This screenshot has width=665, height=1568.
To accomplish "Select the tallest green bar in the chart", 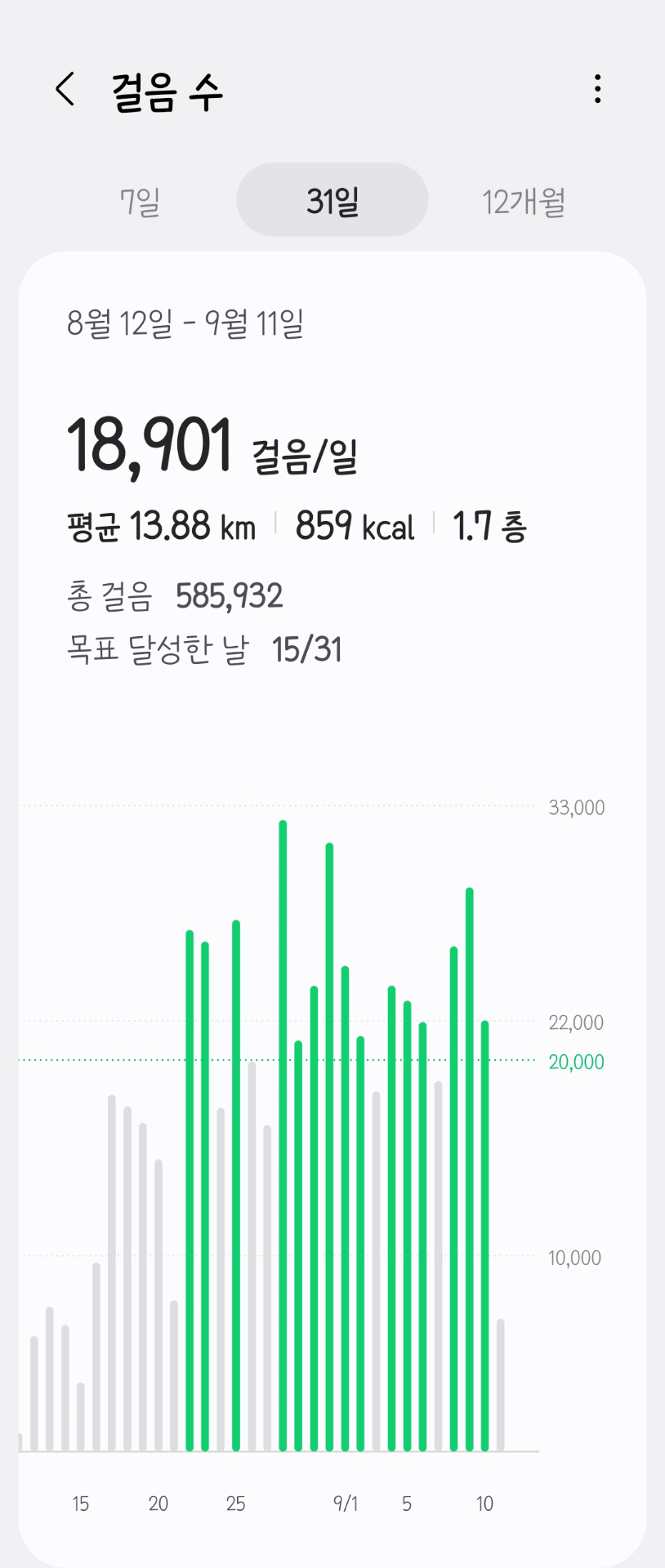I will 283,1135.
